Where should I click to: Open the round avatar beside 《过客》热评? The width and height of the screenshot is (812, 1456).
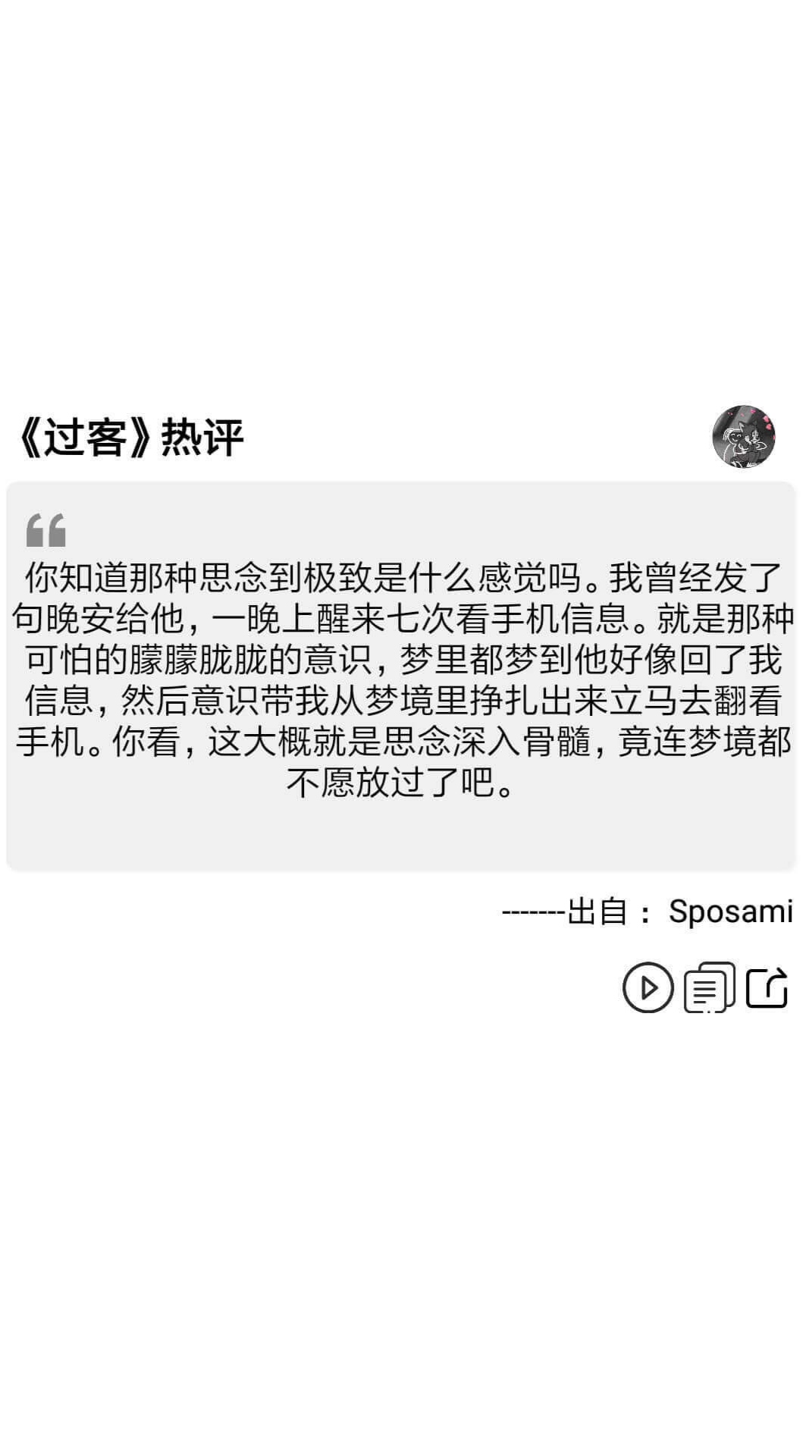[744, 436]
